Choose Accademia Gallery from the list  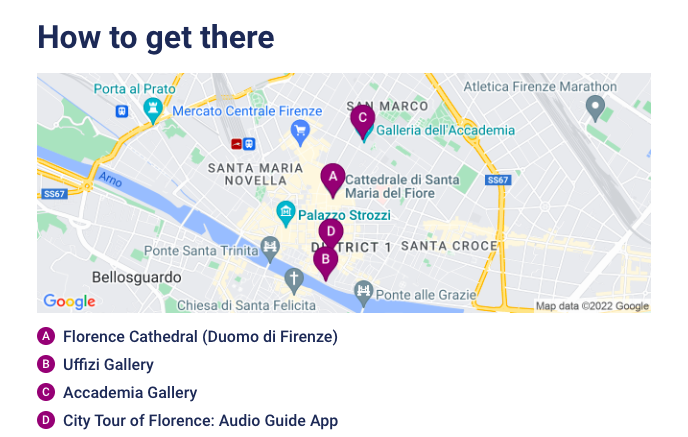pyautogui.click(x=130, y=393)
